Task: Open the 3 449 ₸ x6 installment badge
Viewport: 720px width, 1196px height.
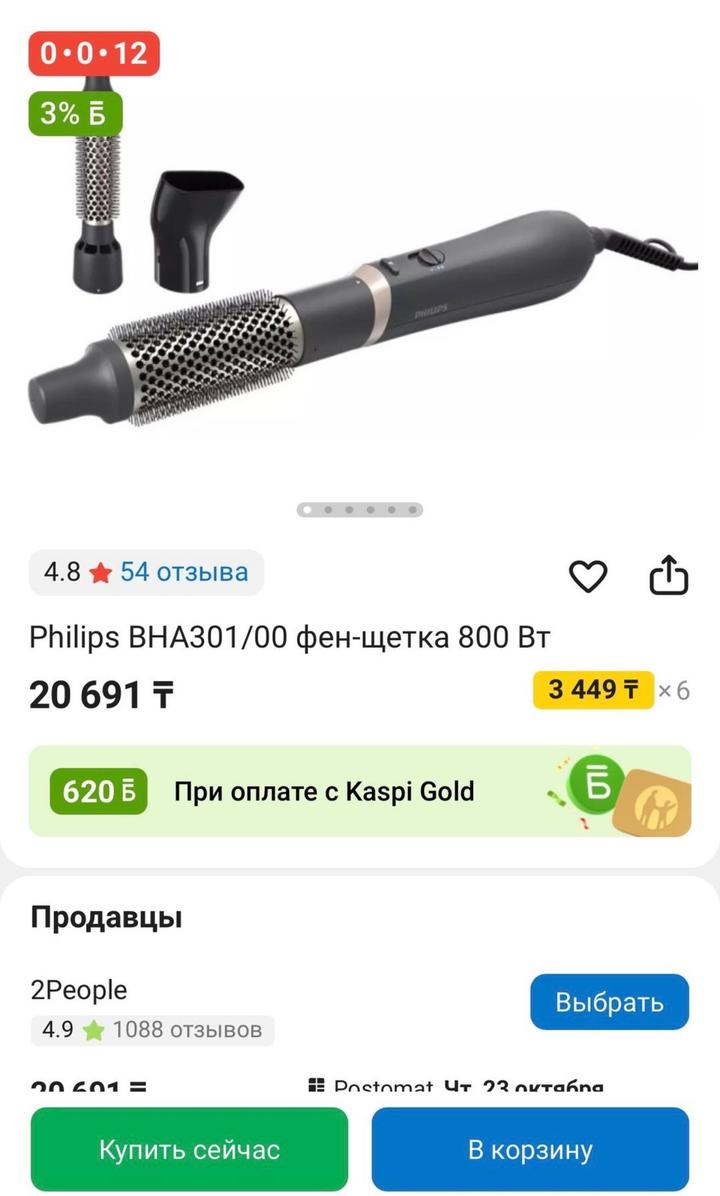Action: tap(611, 690)
